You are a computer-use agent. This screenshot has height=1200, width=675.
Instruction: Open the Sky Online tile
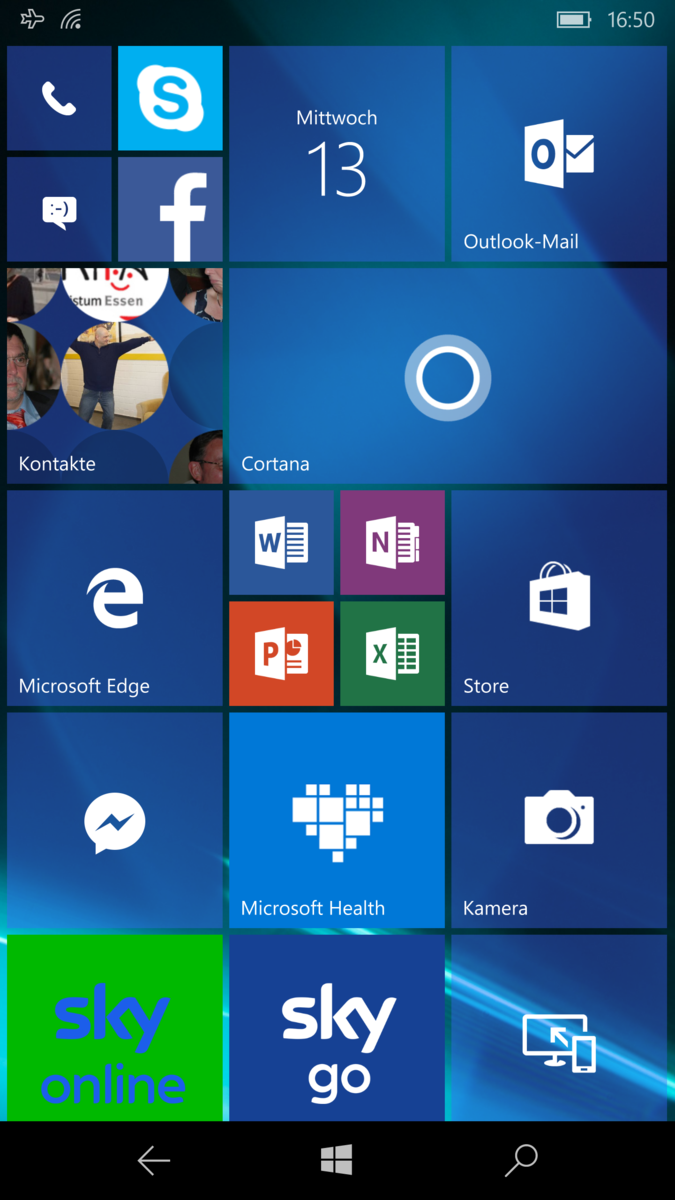click(115, 1027)
